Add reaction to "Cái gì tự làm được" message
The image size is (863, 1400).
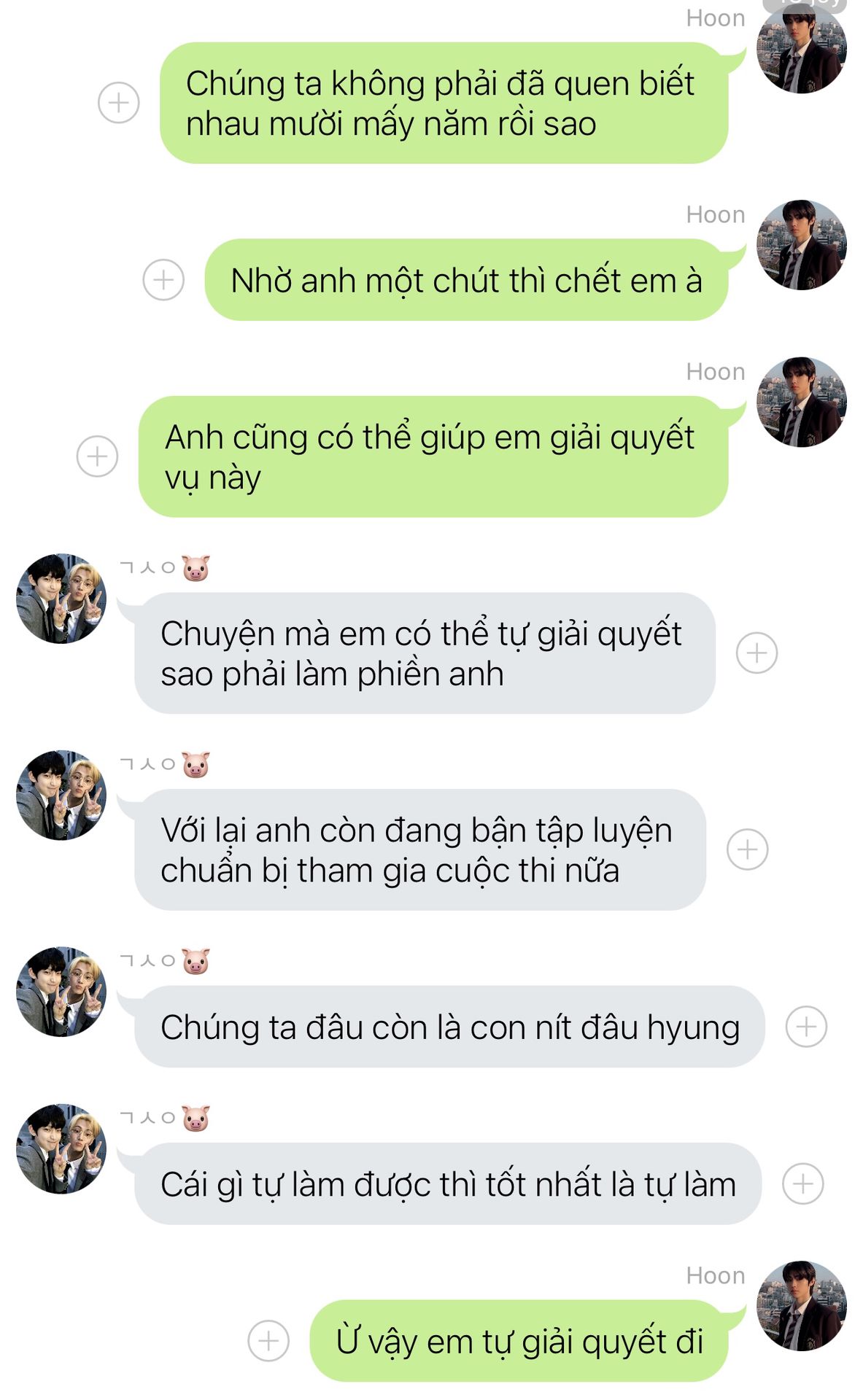pos(803,1183)
